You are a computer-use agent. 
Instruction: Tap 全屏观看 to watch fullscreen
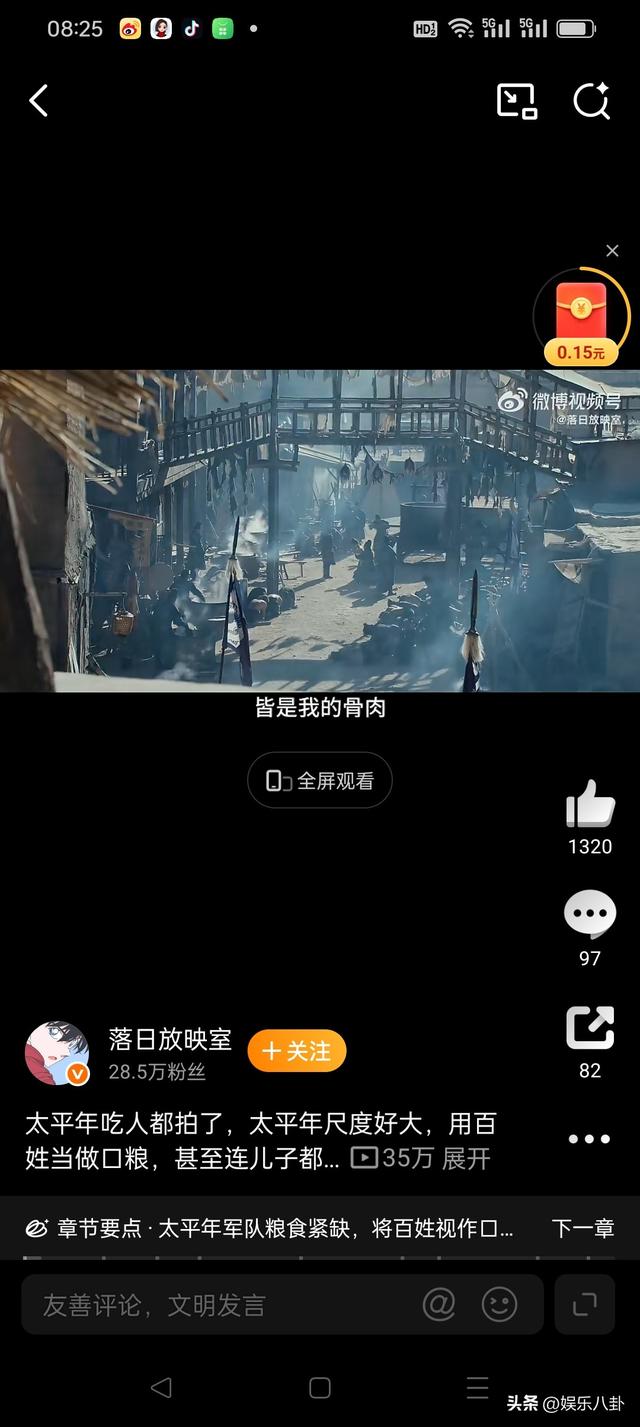[320, 781]
